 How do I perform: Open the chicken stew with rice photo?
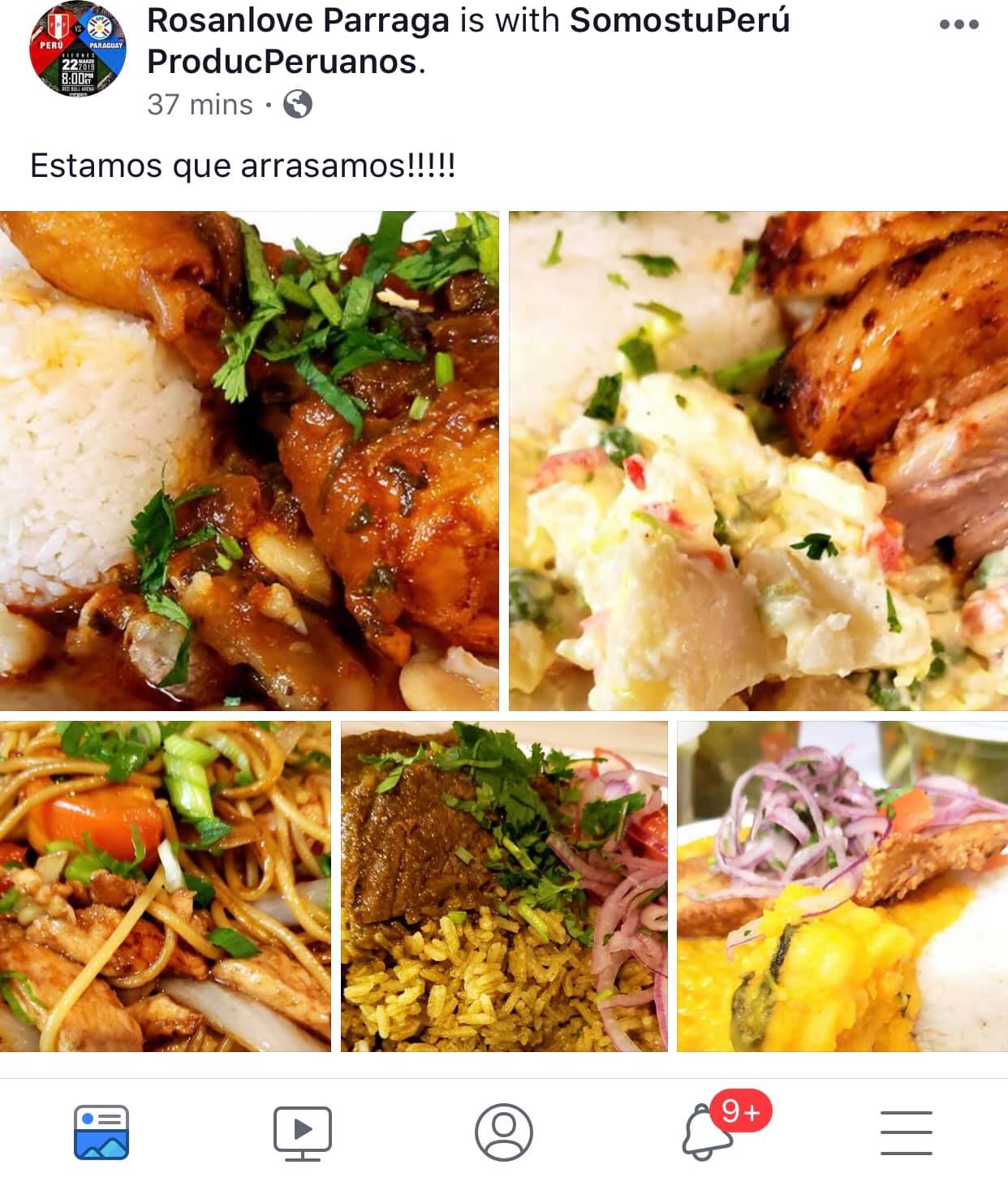tap(249, 460)
